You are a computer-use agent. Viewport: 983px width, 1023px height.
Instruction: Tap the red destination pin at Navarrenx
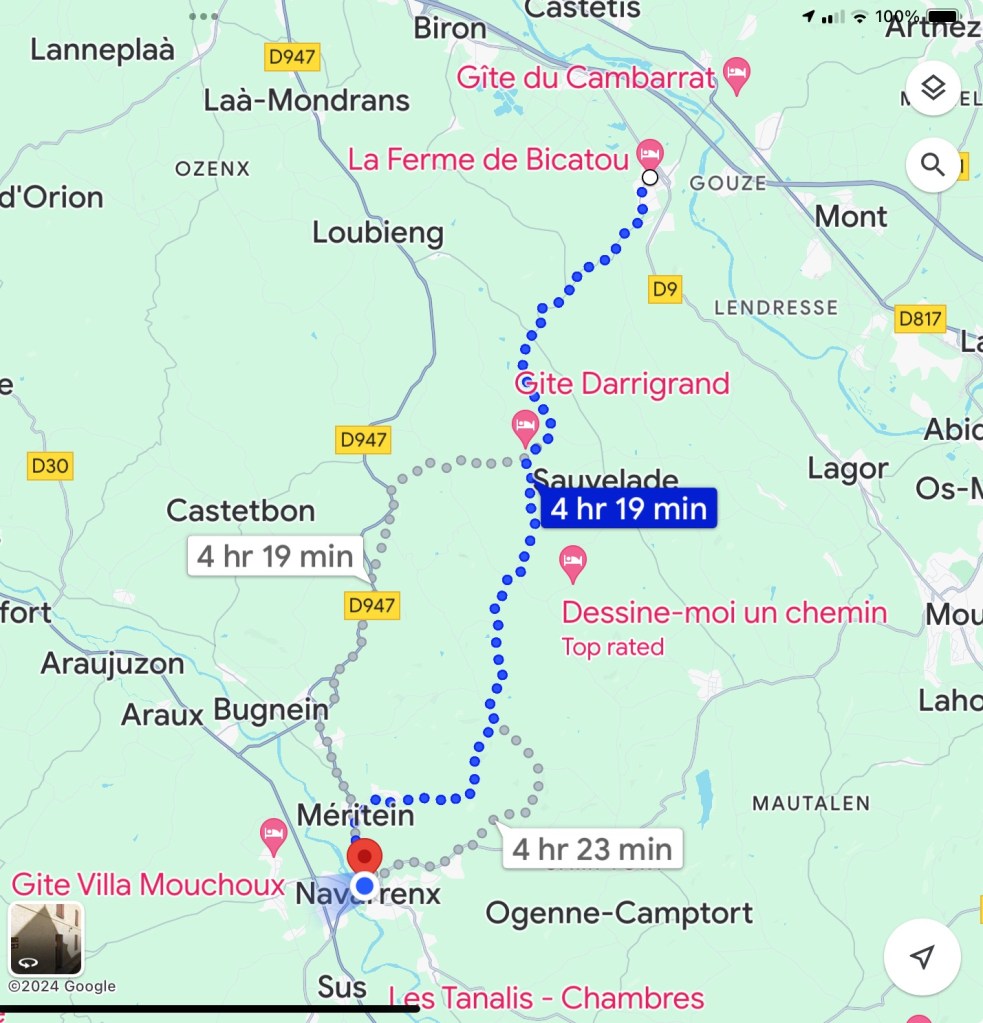click(365, 856)
